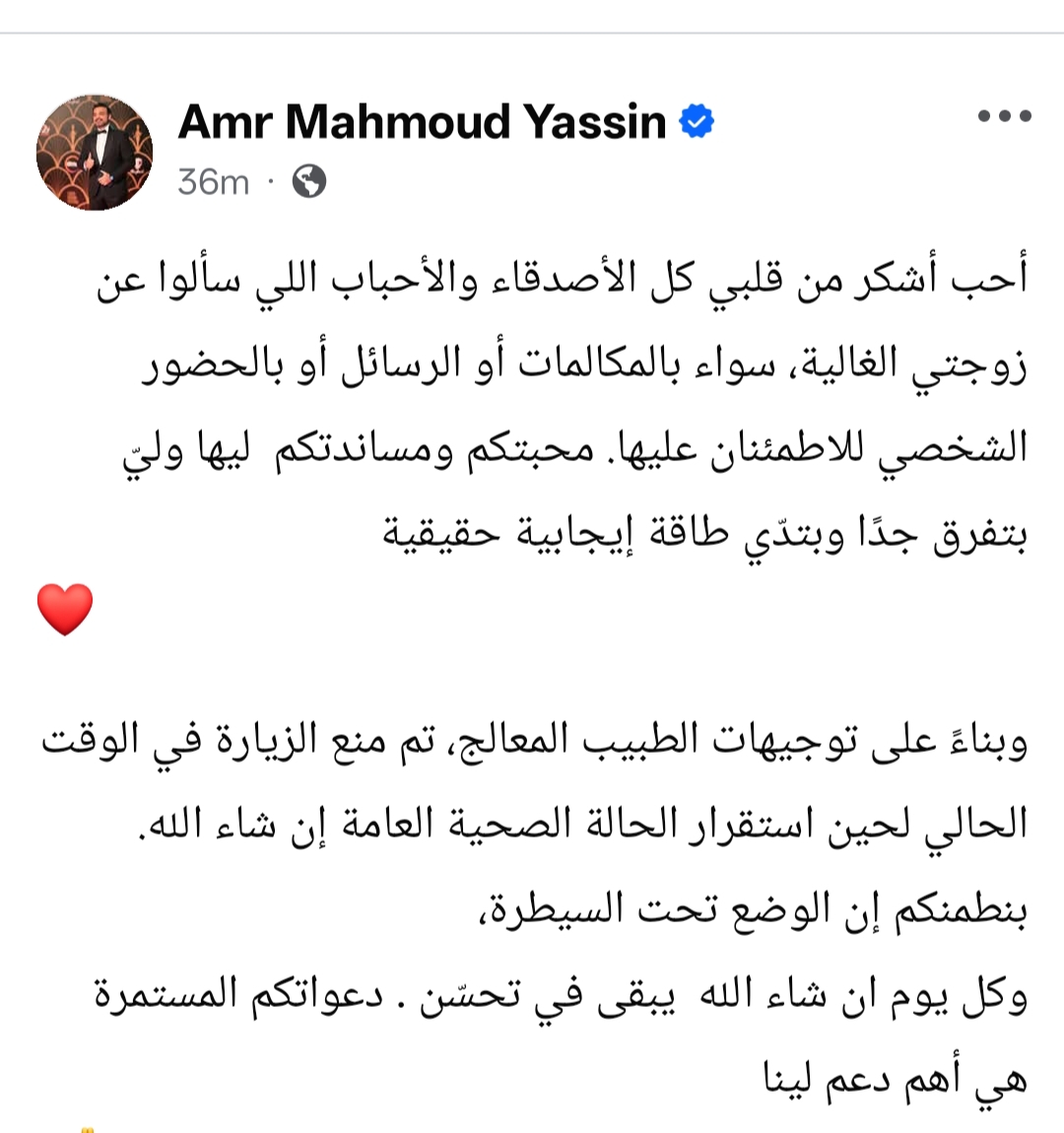Tap the public audience globe icon

[x=308, y=181]
